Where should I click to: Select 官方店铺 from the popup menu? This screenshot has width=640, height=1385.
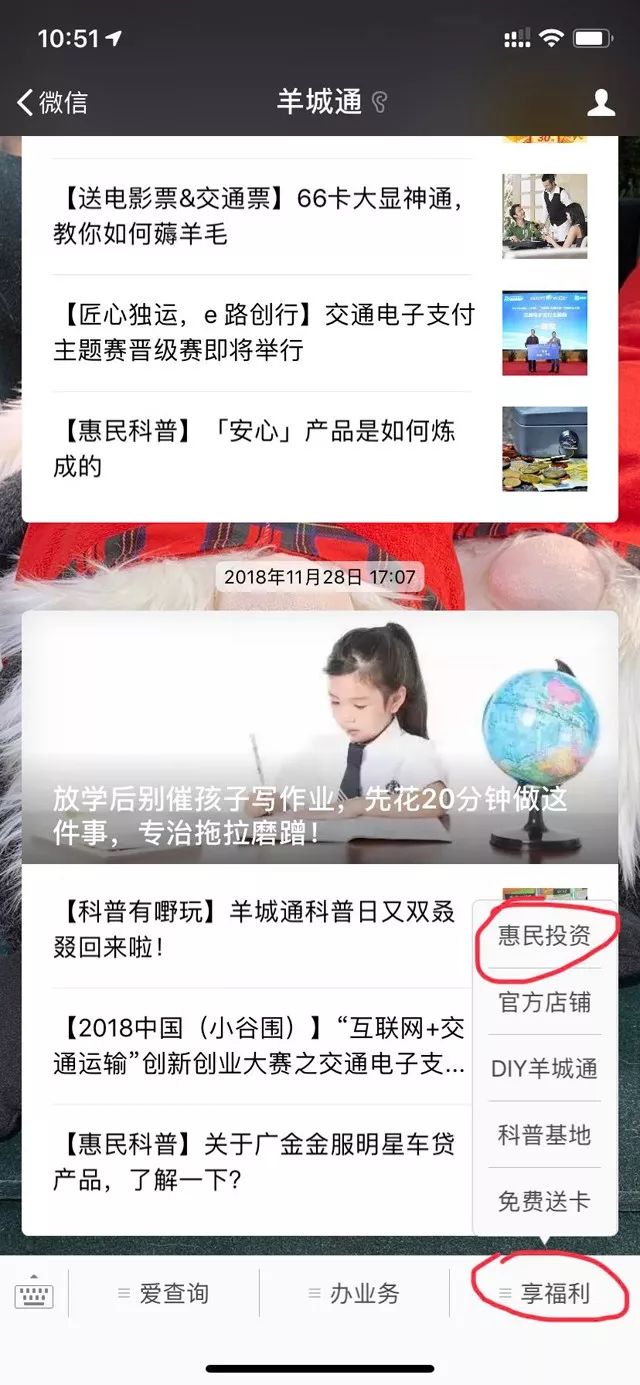544,1002
